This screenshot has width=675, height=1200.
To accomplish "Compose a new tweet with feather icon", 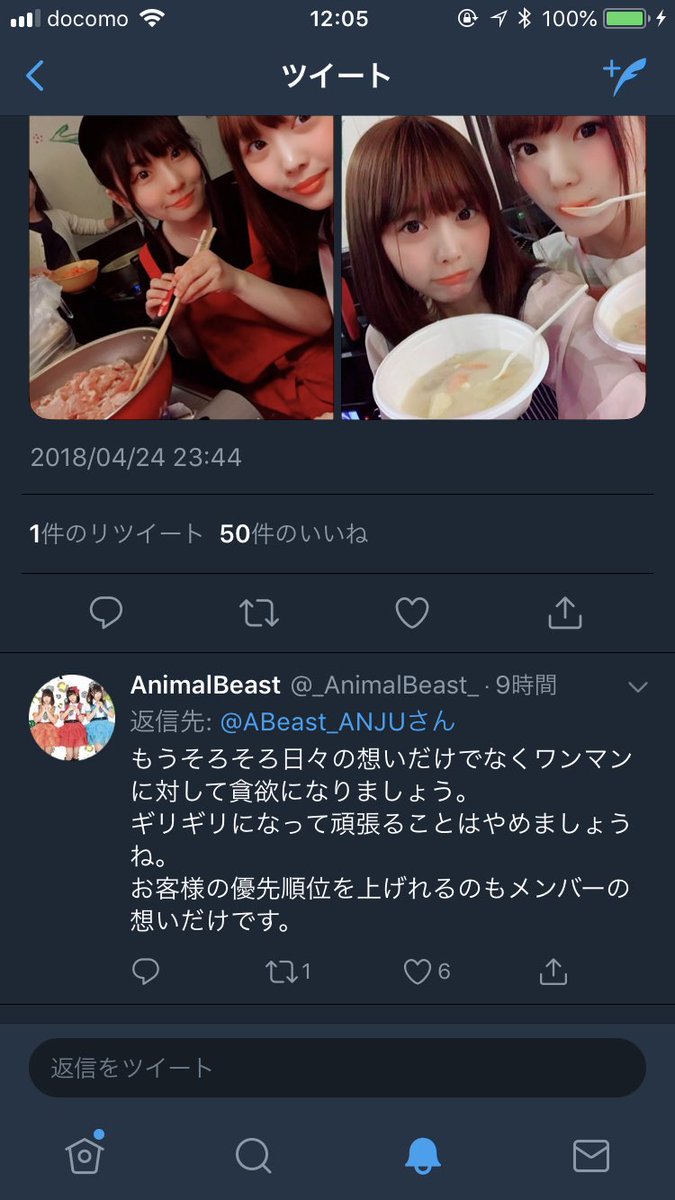I will (625, 76).
